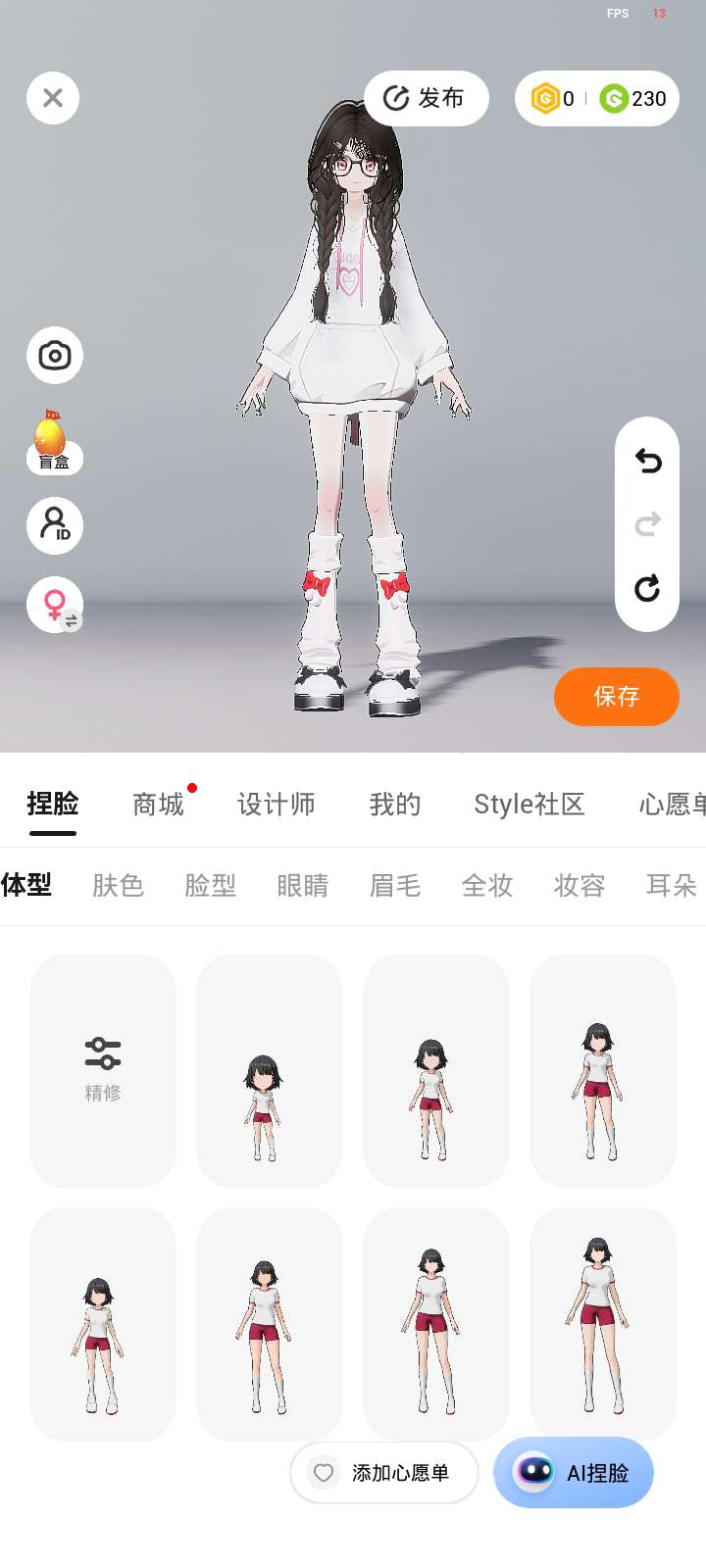Tap 添加心愿单 to add to wishlist
The image size is (706, 1568).
pos(384,1473)
